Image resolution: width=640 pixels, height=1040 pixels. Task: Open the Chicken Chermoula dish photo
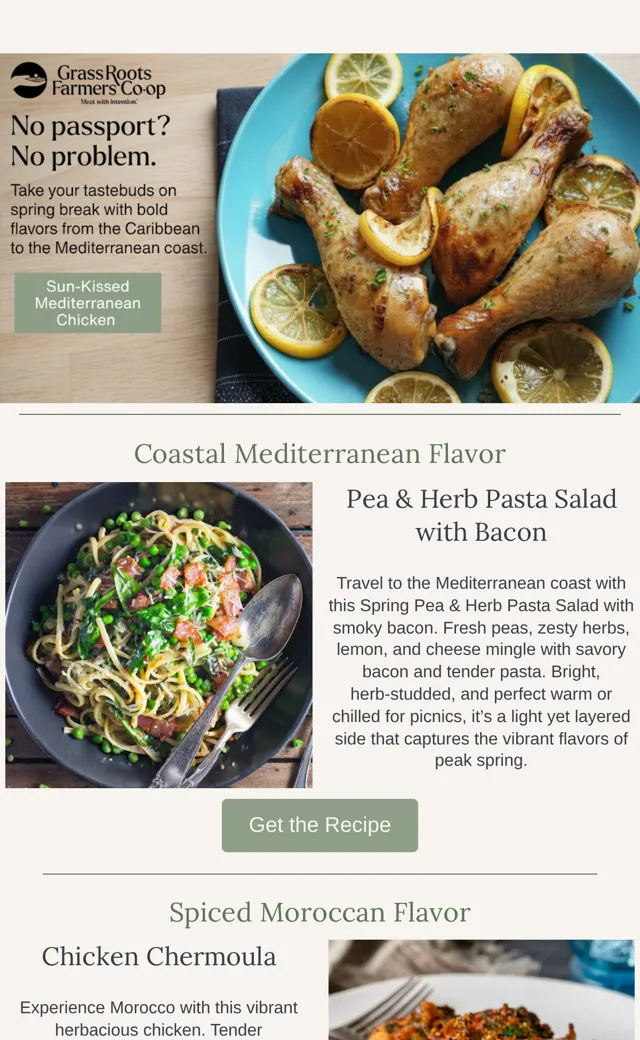(x=481, y=990)
